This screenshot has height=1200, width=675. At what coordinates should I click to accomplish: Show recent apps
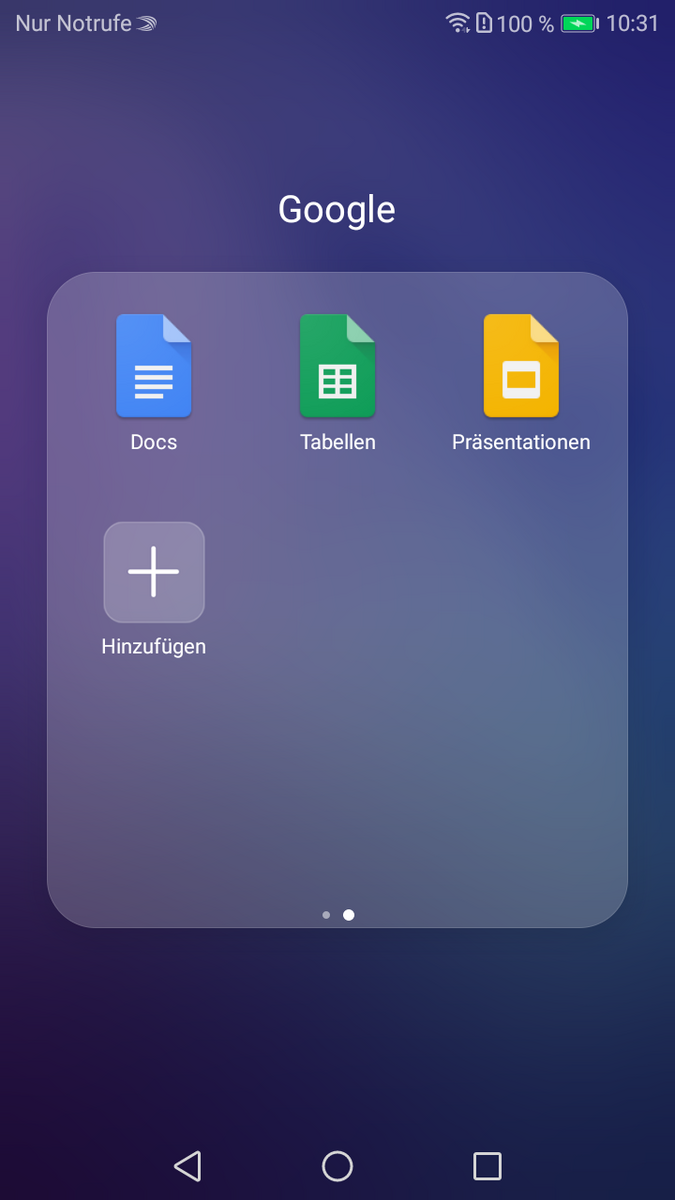pos(487,1166)
